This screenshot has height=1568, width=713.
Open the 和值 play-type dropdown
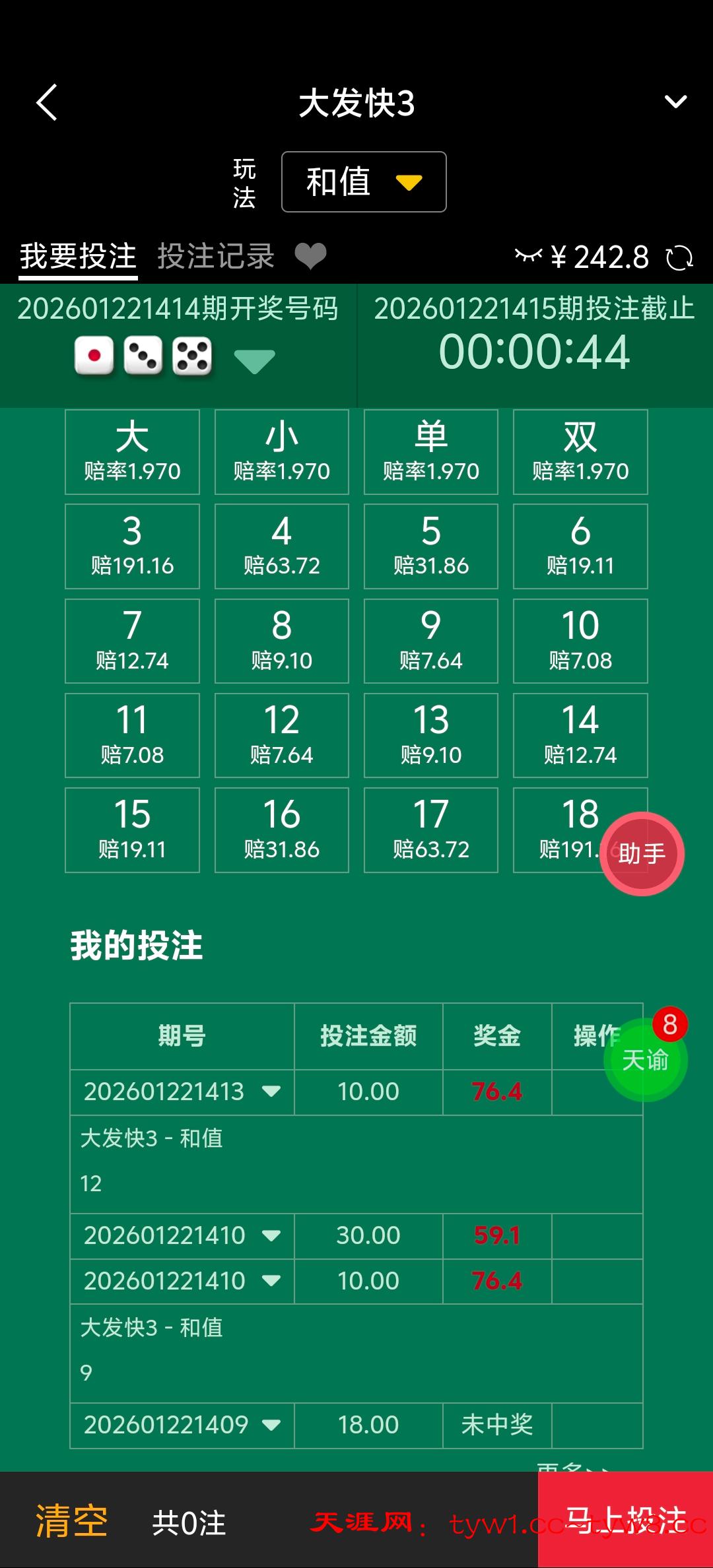coord(364,182)
